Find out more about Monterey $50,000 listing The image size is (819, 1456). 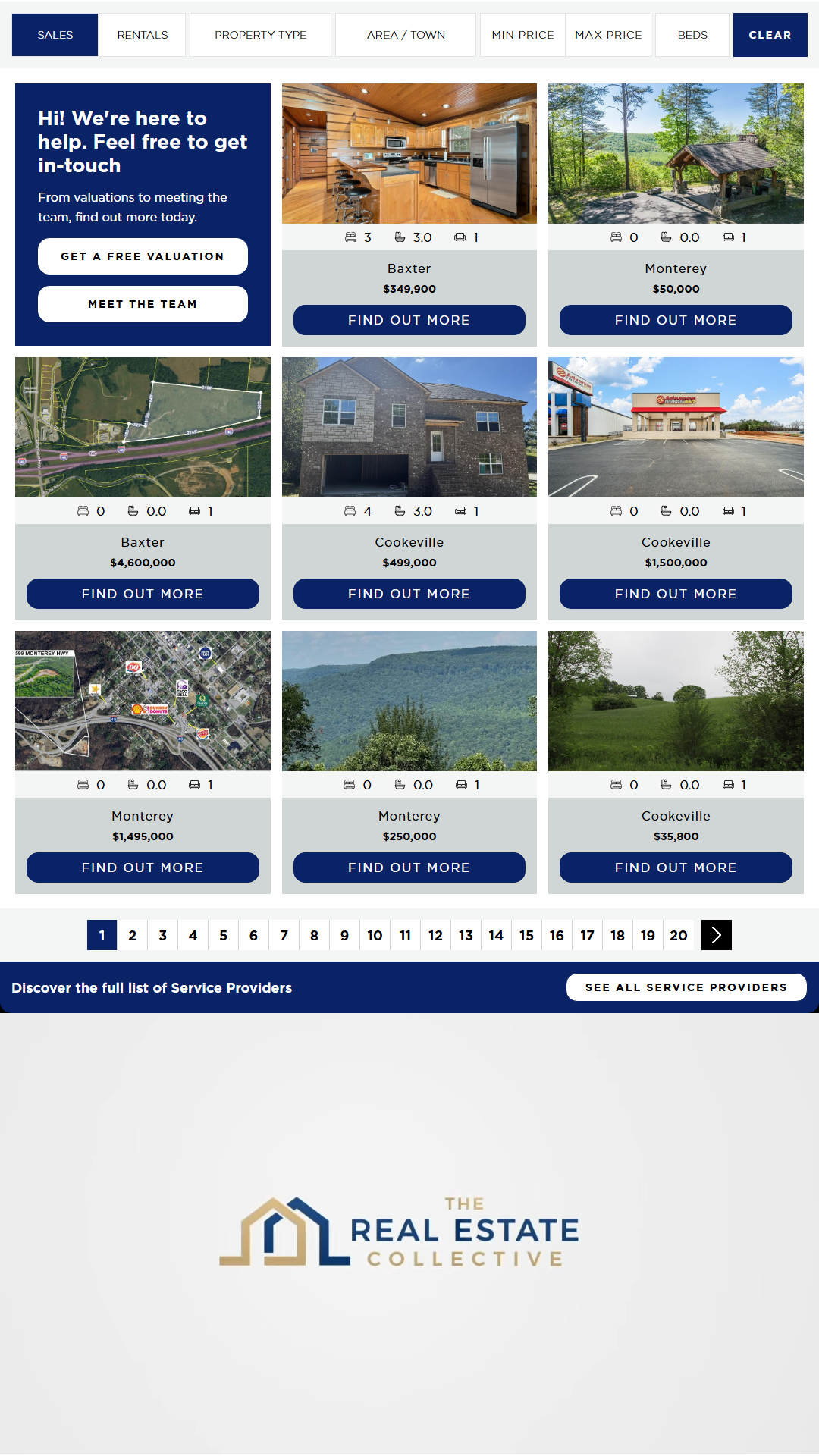pyautogui.click(x=676, y=320)
